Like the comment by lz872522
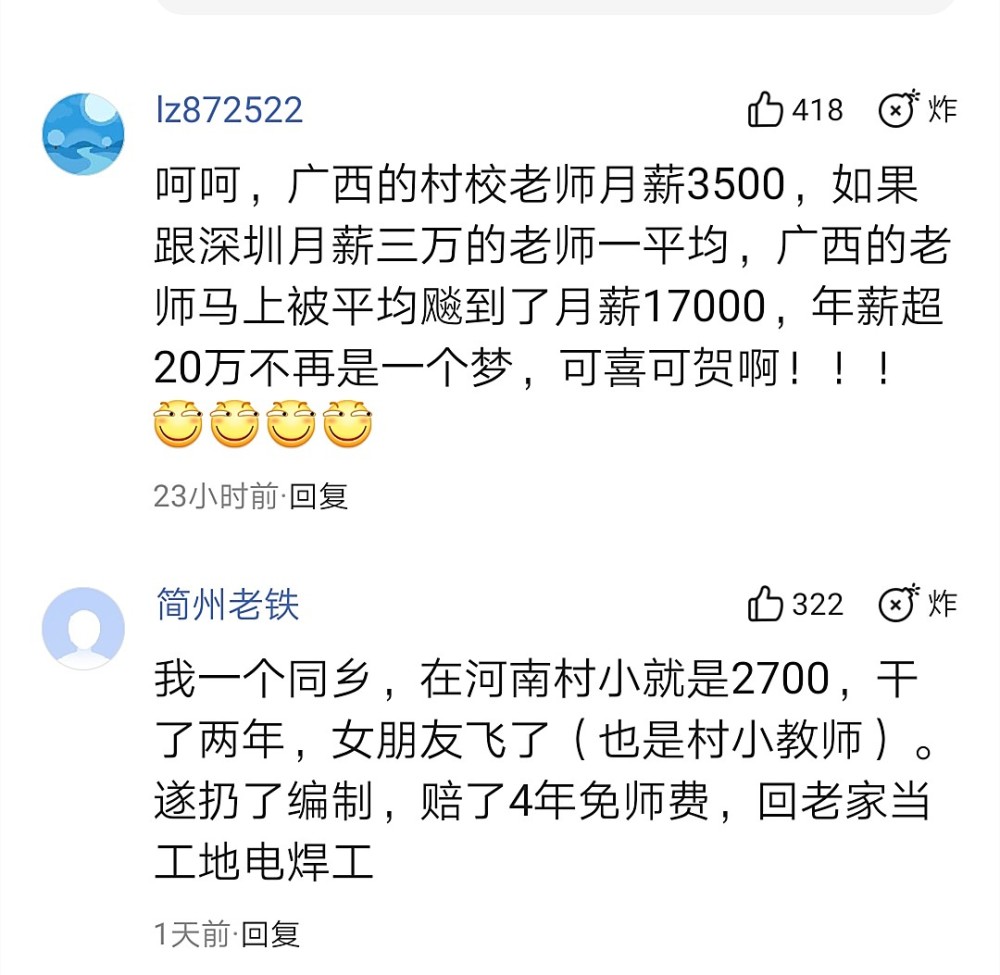This screenshot has width=1000, height=975. pyautogui.click(x=795, y=110)
